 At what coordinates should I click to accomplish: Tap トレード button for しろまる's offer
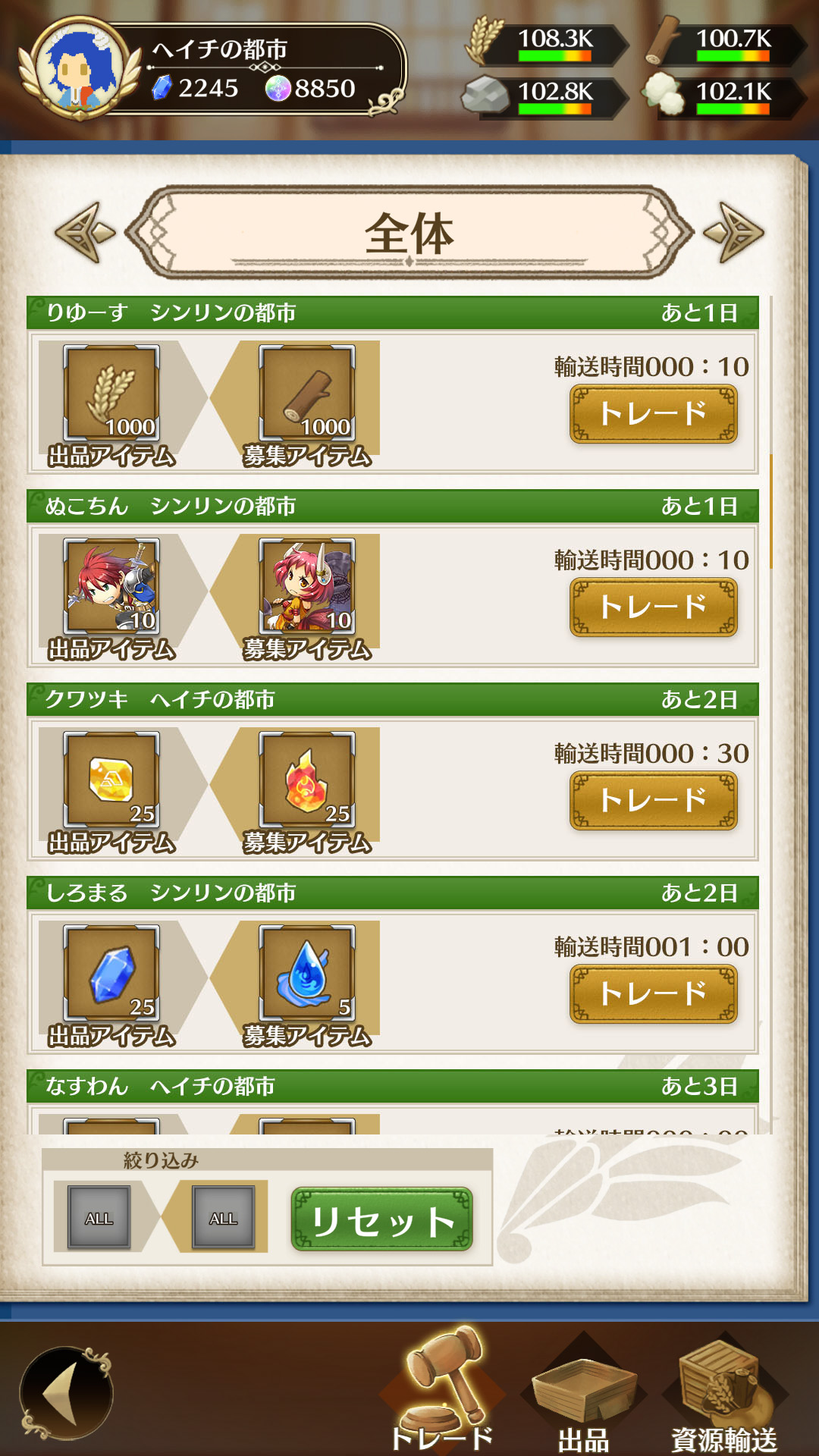point(653,994)
